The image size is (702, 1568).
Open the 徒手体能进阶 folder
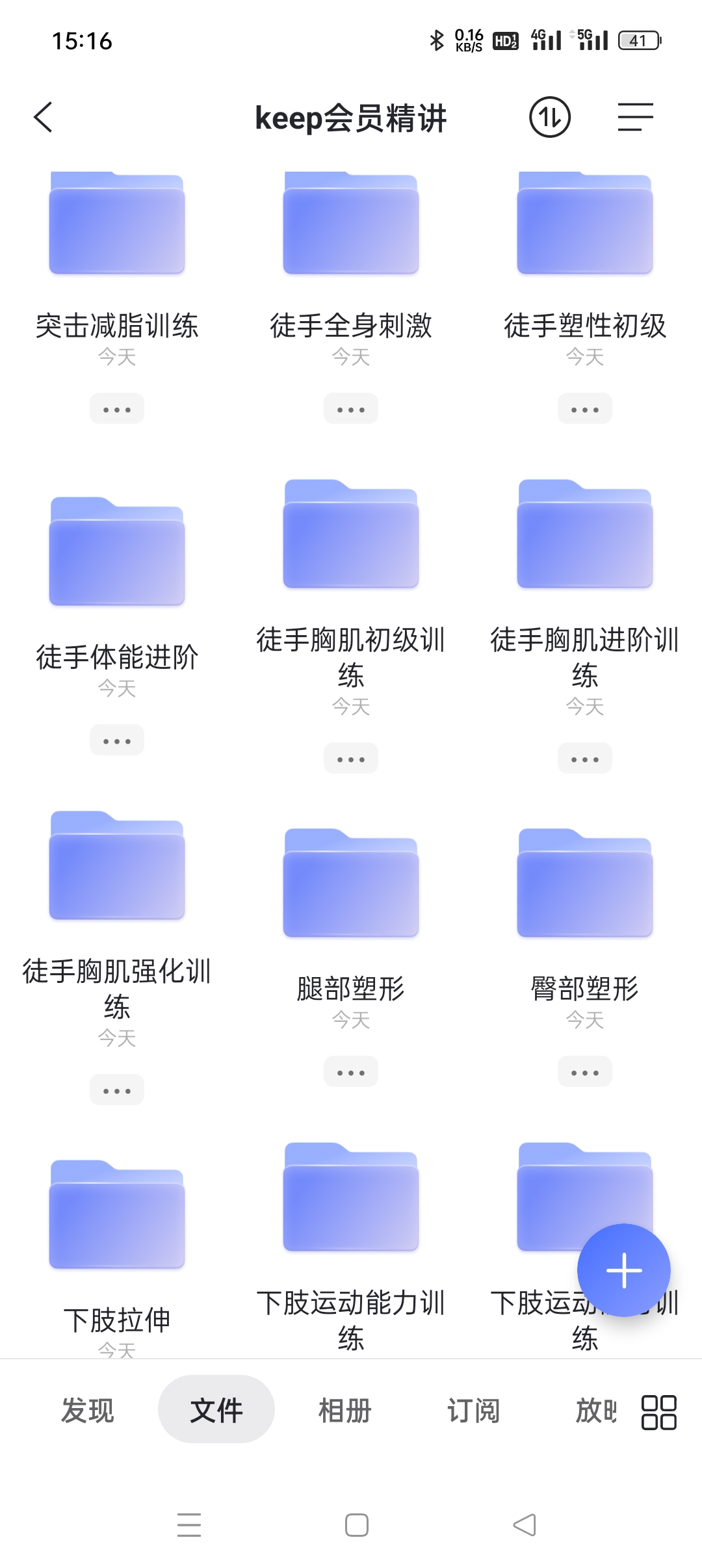pyautogui.click(x=117, y=551)
